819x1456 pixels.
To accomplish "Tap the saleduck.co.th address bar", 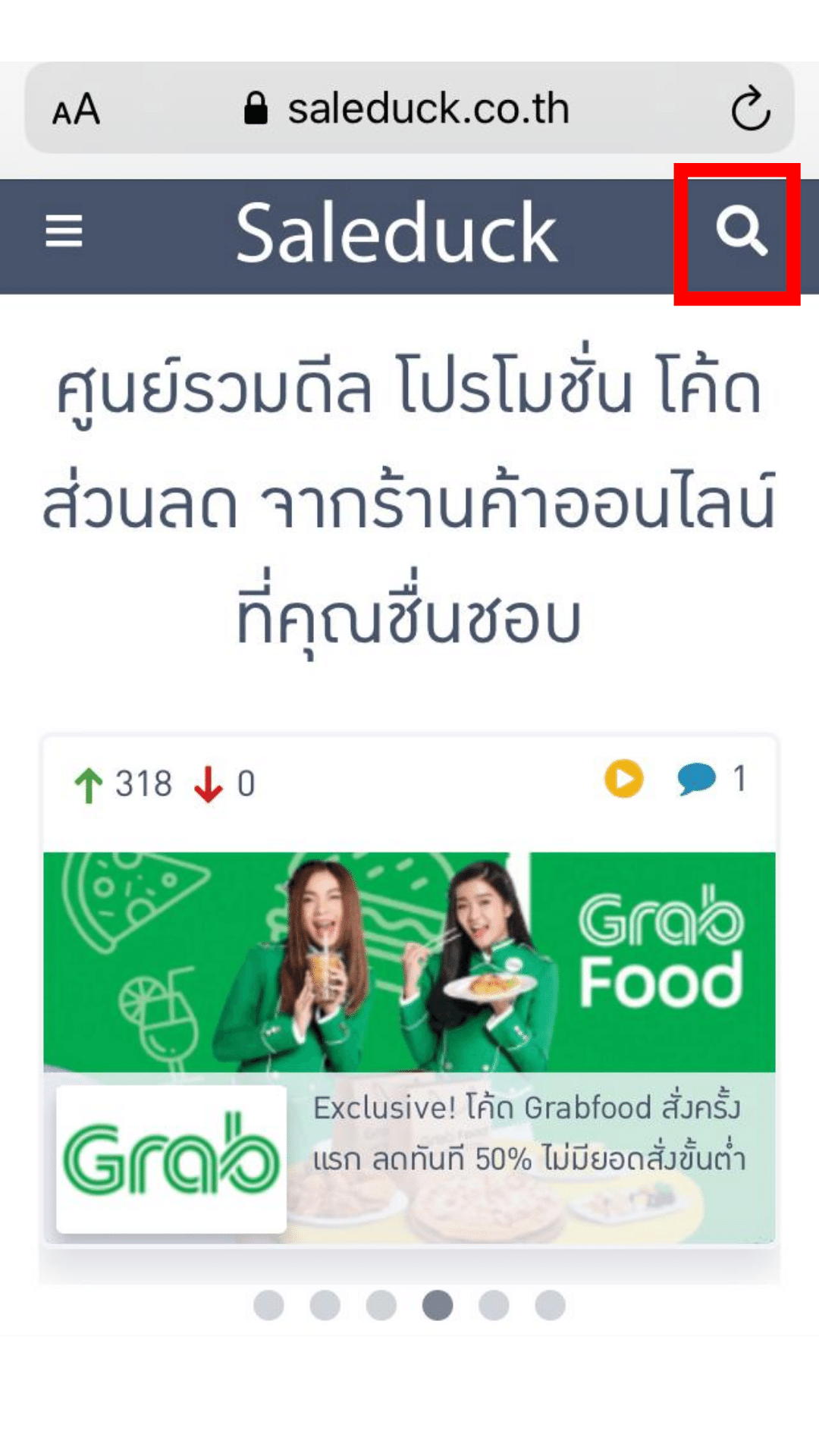I will pos(409,108).
